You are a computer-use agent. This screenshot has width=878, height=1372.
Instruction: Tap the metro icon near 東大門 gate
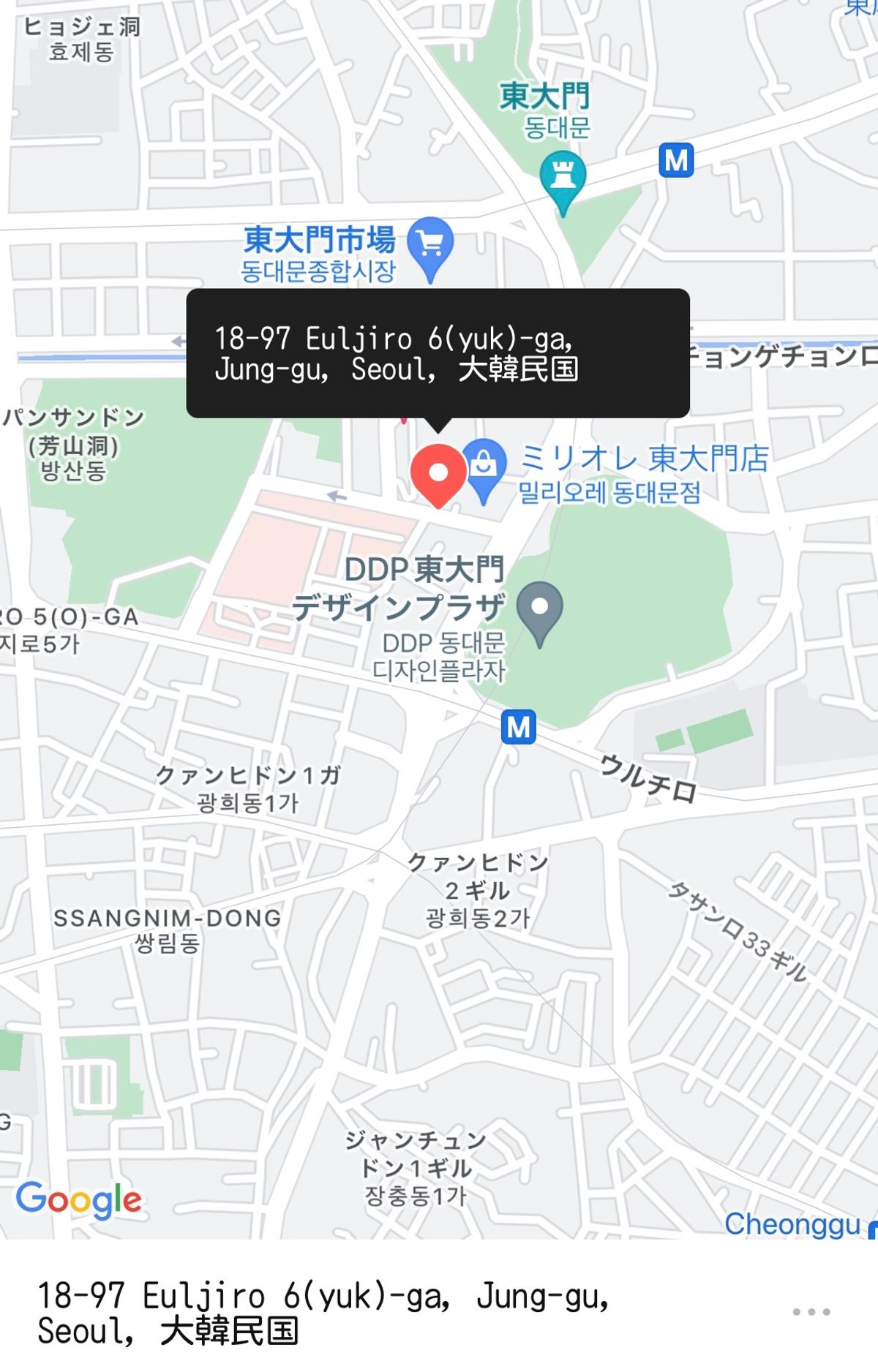point(676,161)
